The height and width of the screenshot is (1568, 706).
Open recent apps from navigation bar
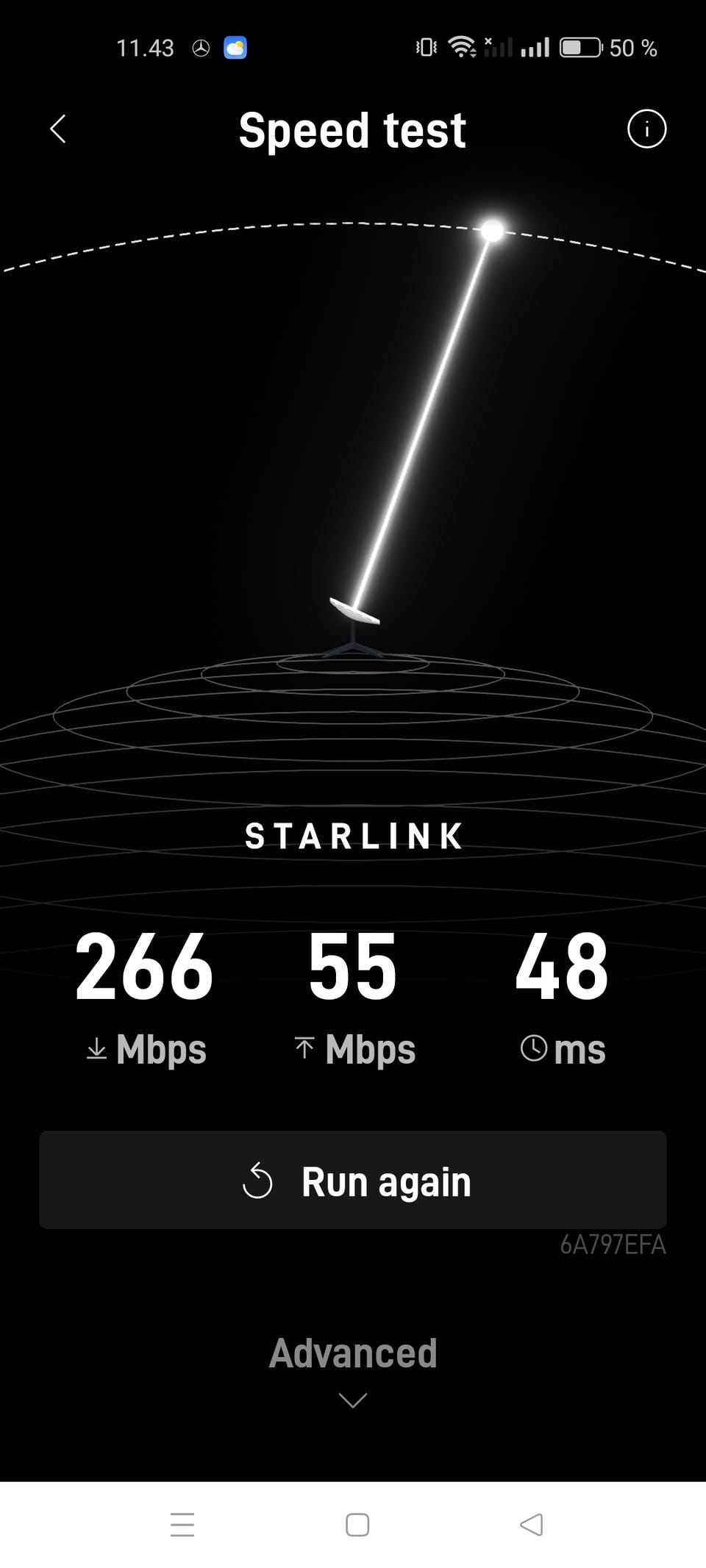click(182, 1525)
